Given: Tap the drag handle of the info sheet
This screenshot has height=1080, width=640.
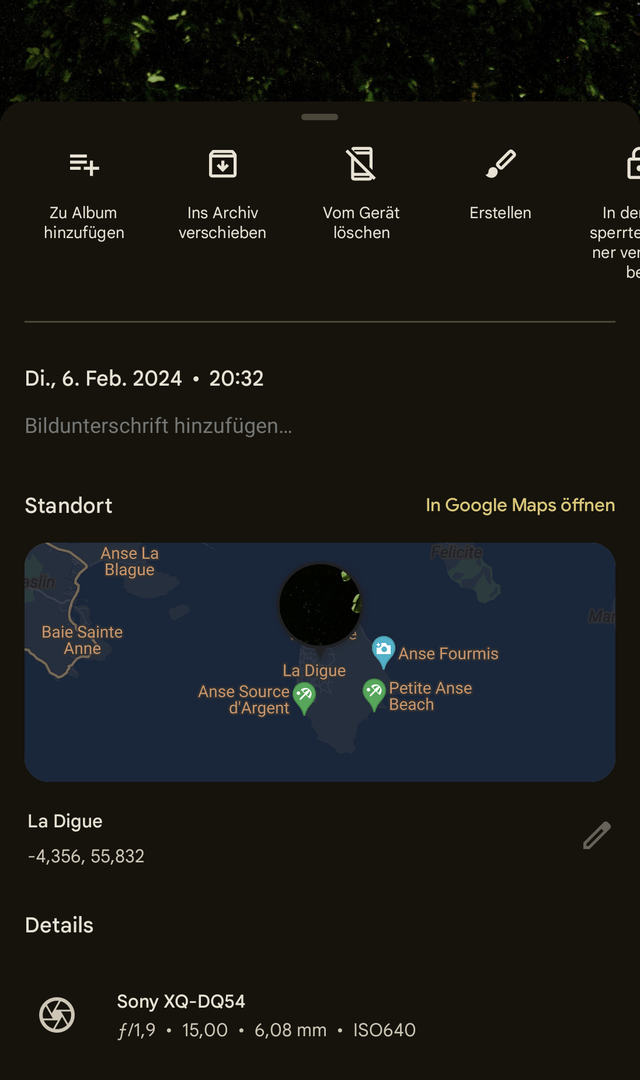Looking at the screenshot, I should [320, 117].
